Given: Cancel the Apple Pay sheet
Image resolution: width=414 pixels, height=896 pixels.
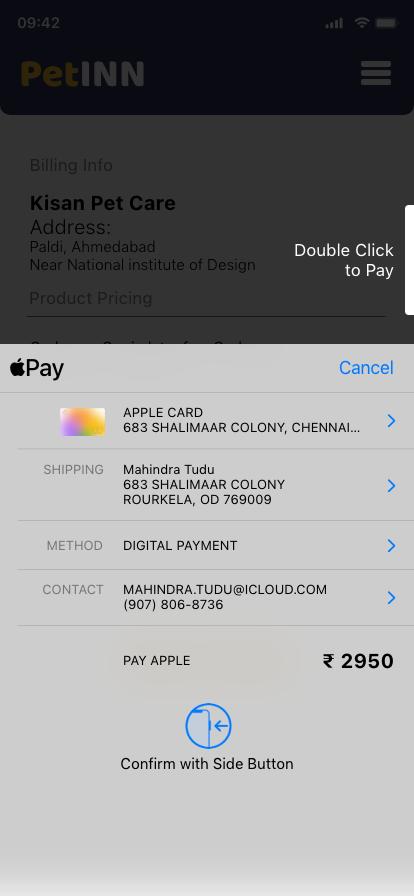Looking at the screenshot, I should 366,367.
